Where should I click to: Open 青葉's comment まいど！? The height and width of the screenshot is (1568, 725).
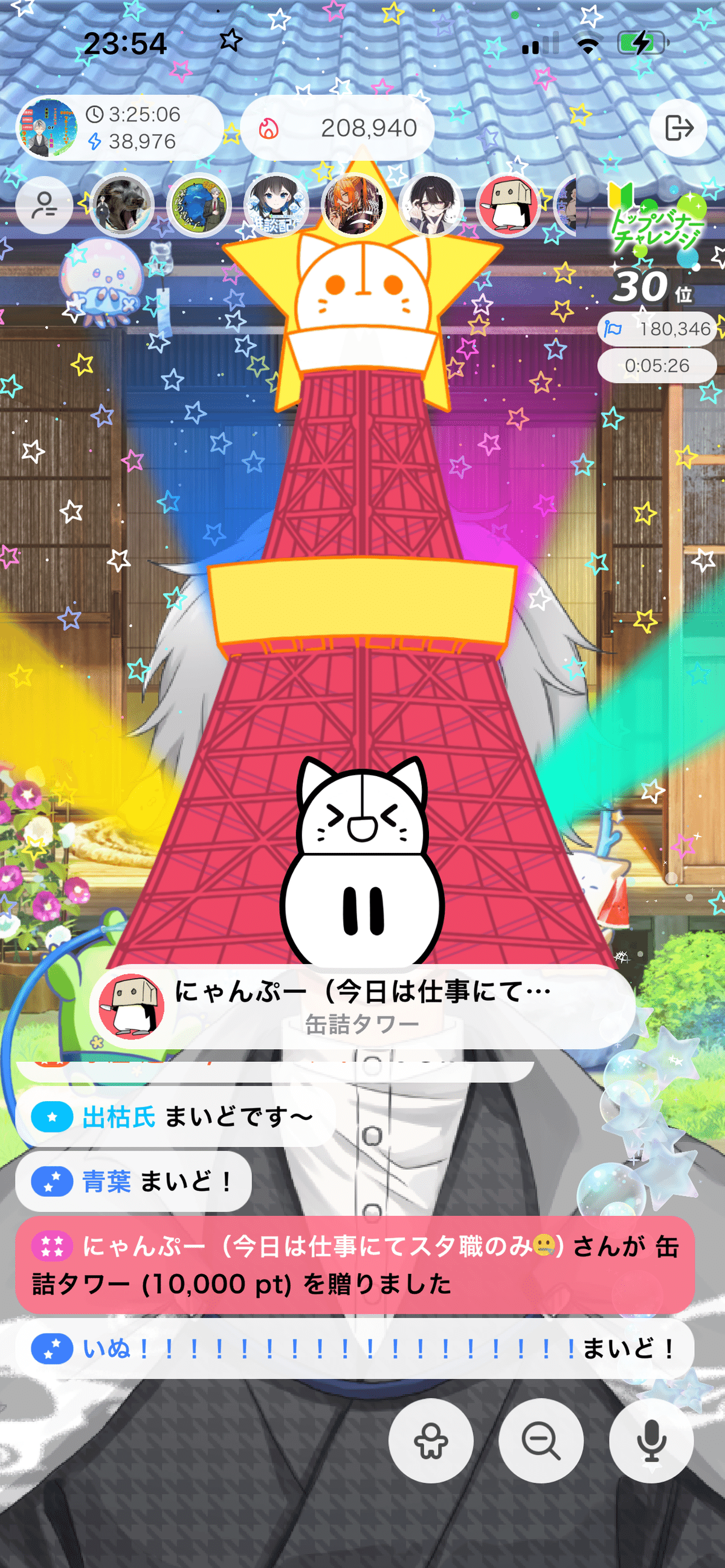point(134,1181)
